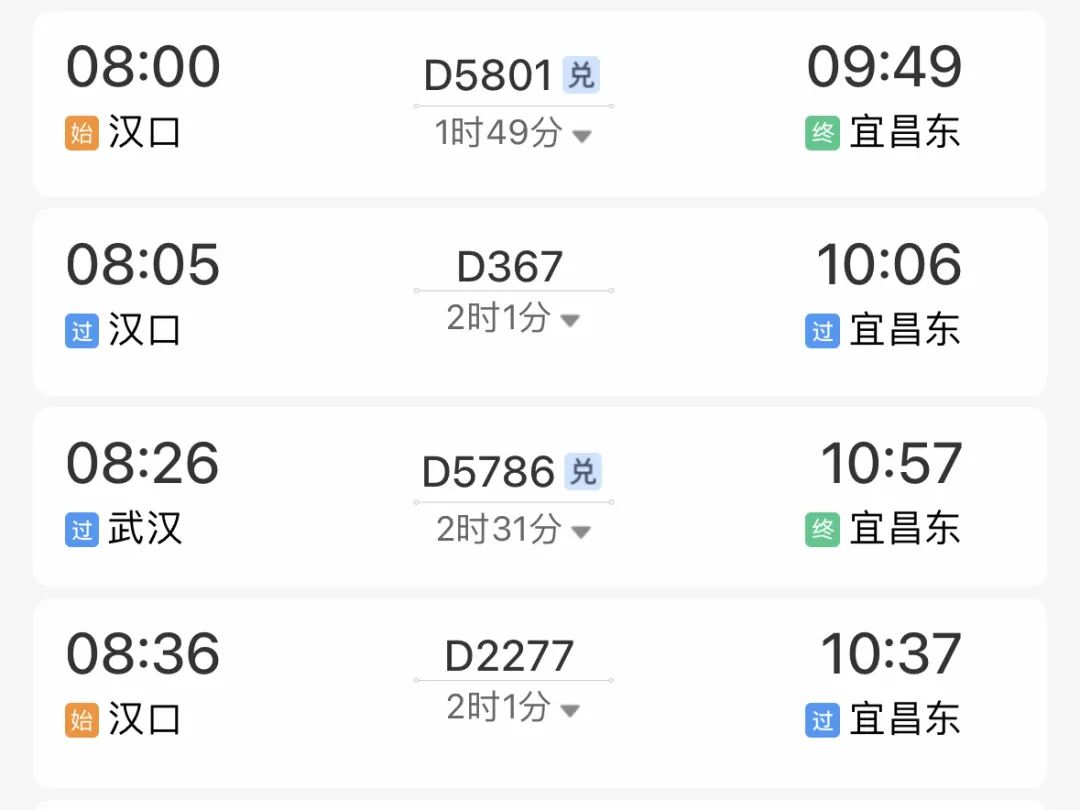Open the D5786 train from 武汉
The image size is (1080, 810).
point(539,497)
